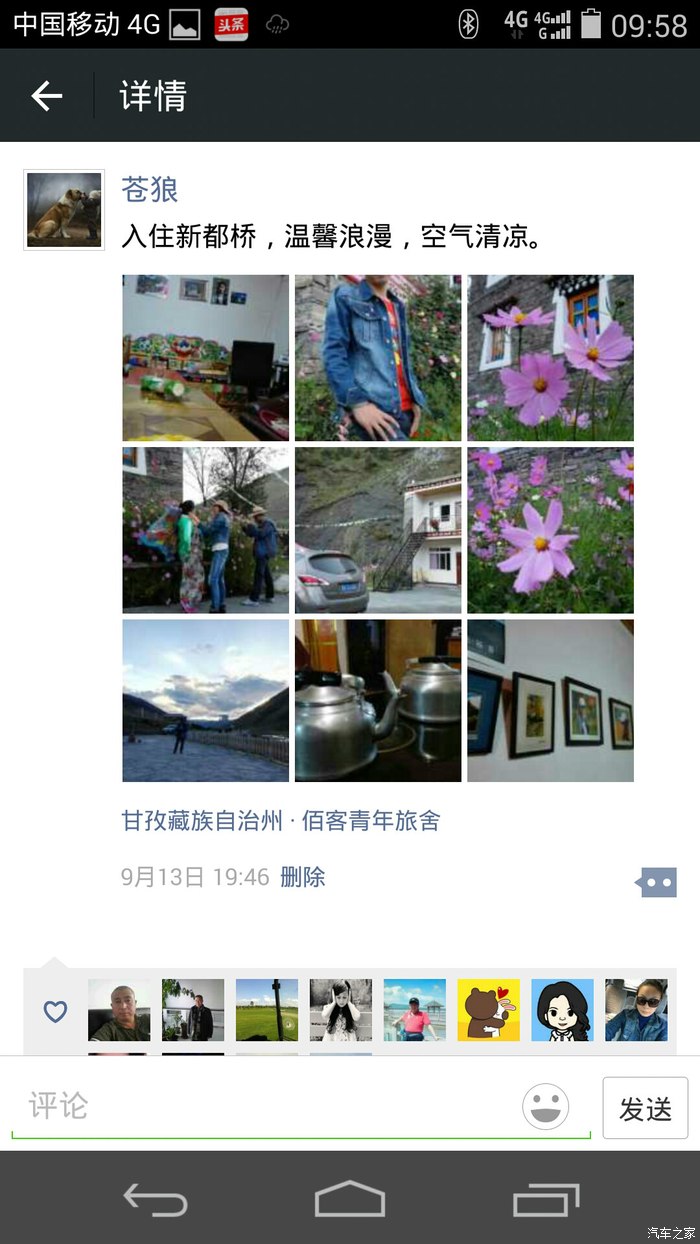Open the emoji picker
This screenshot has width=700, height=1244.
546,1107
